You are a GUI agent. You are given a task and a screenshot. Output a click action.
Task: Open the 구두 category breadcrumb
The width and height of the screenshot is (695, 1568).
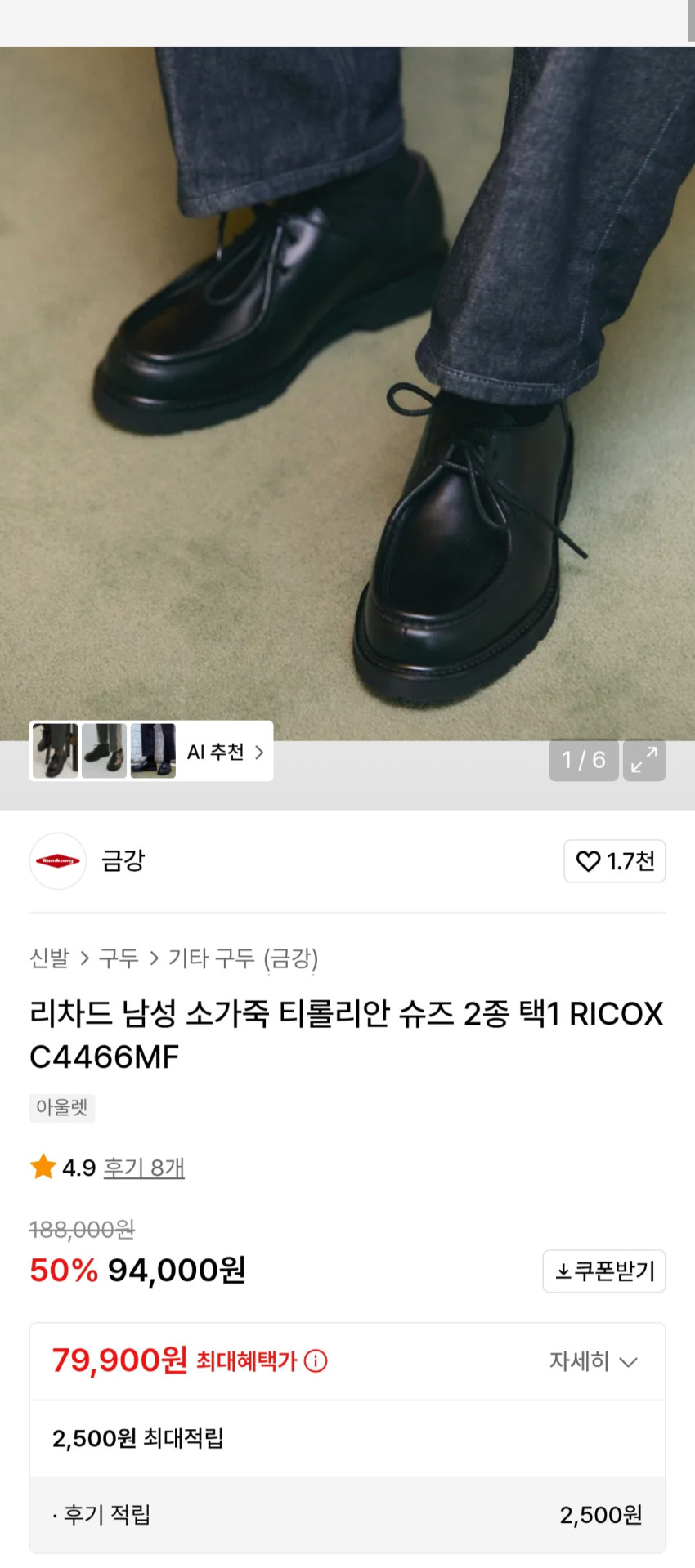pyautogui.click(x=119, y=958)
